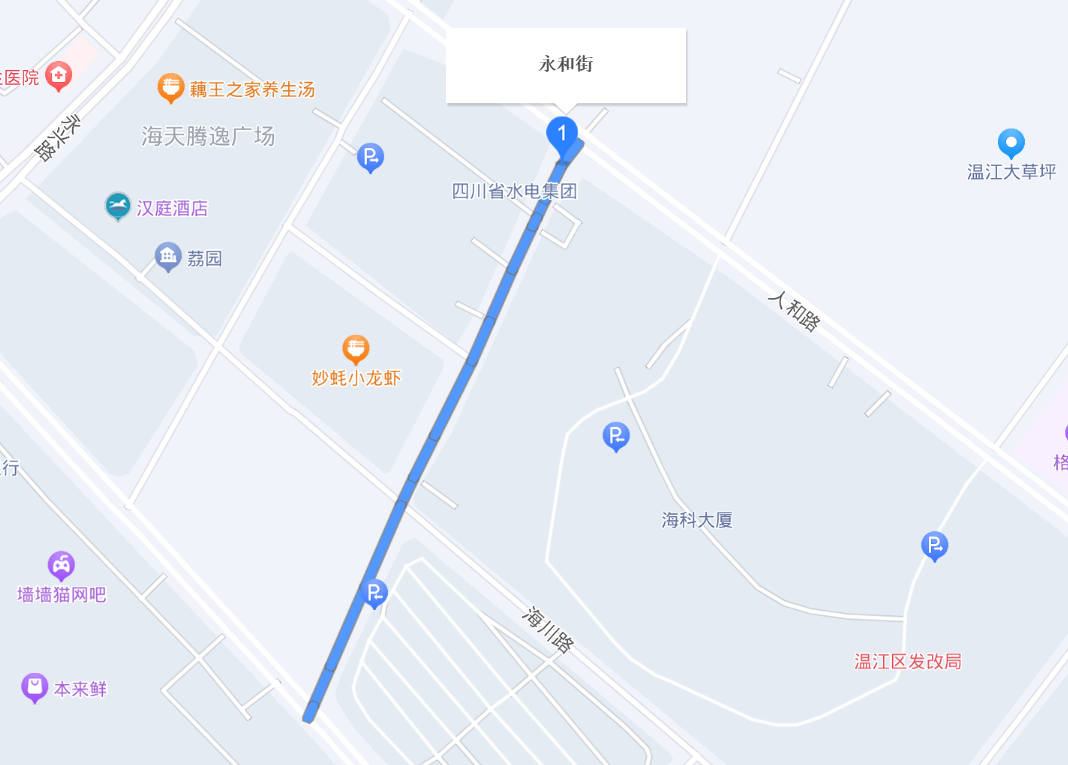Tap the blue marker numbered 1
Viewport: 1068px width, 765px height.
tap(561, 134)
